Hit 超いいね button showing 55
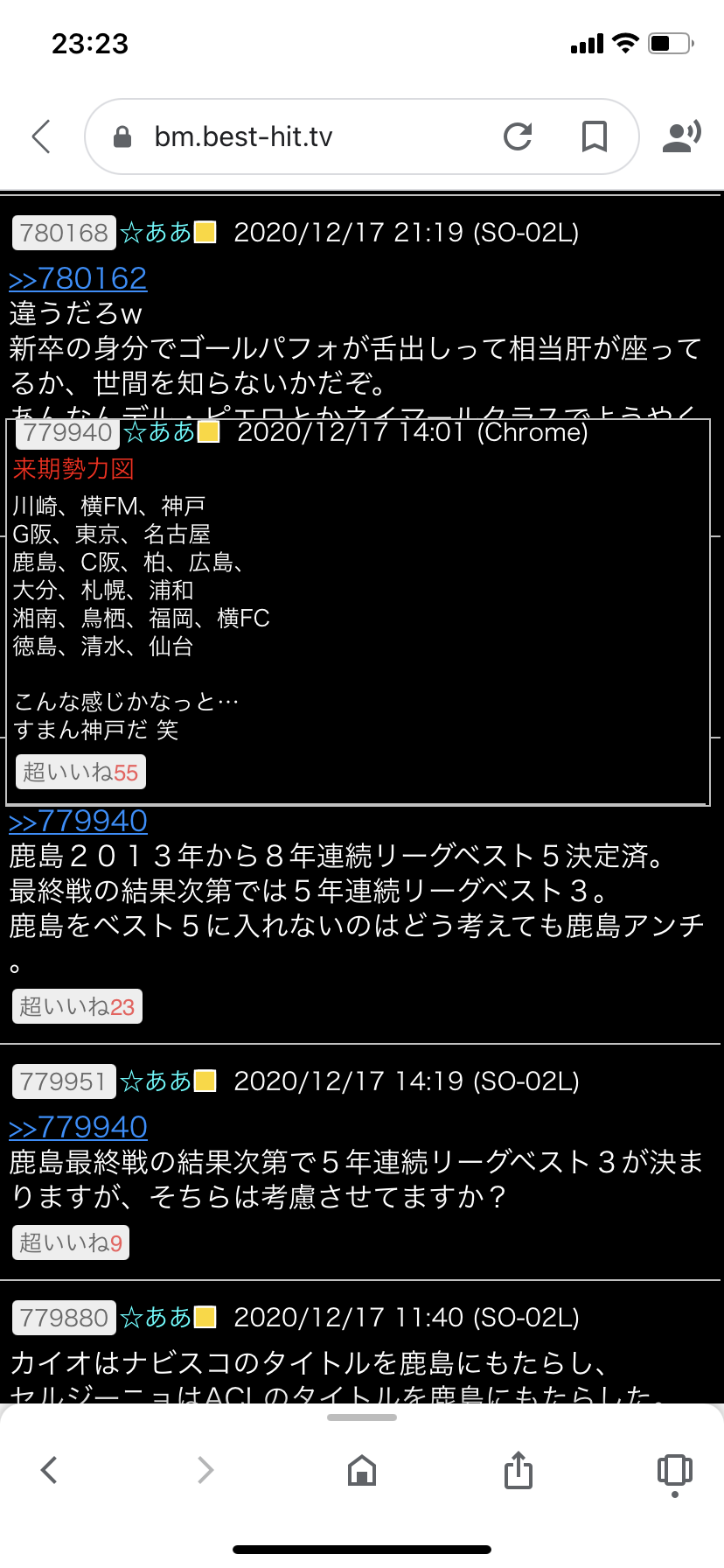724x1568 pixels. coord(80,773)
